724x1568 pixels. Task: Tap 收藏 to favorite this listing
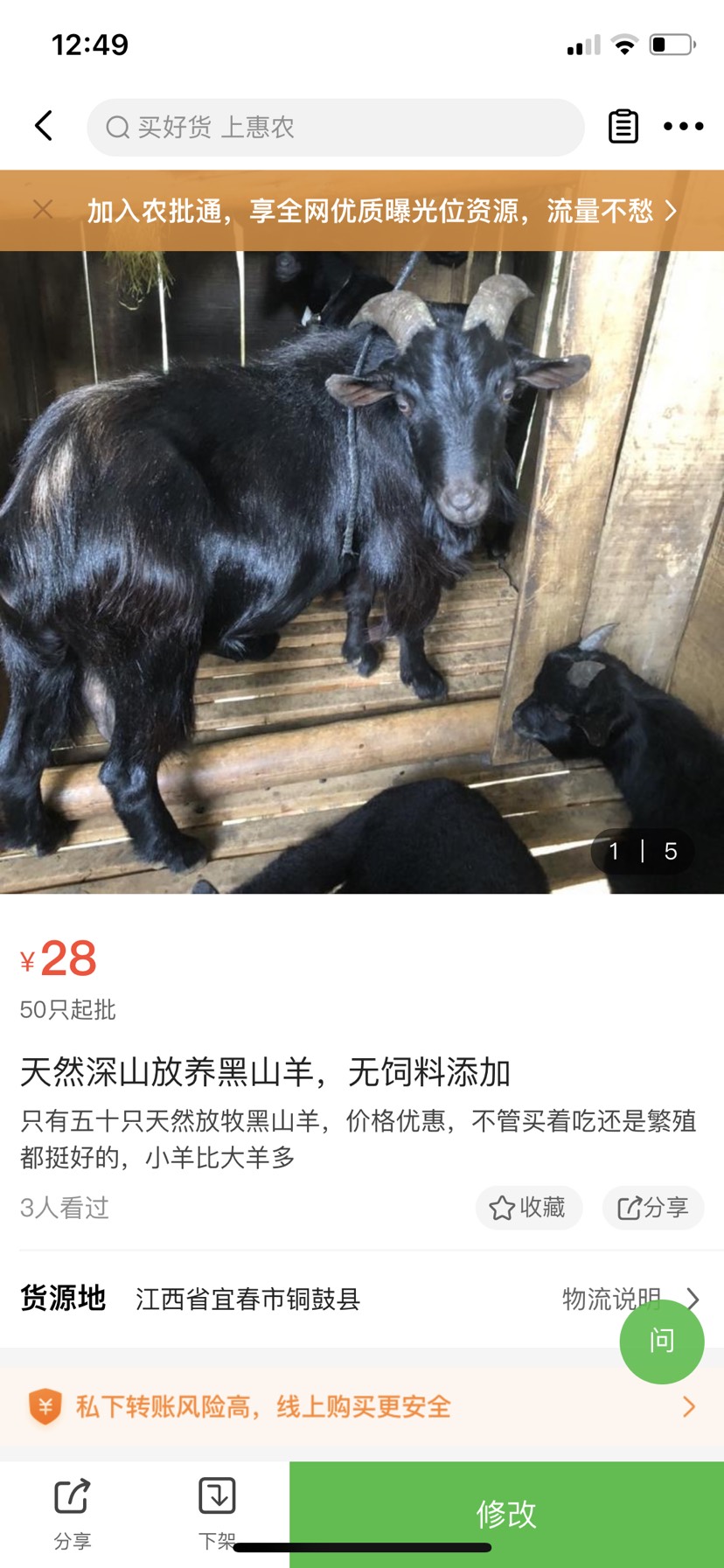[x=528, y=1208]
